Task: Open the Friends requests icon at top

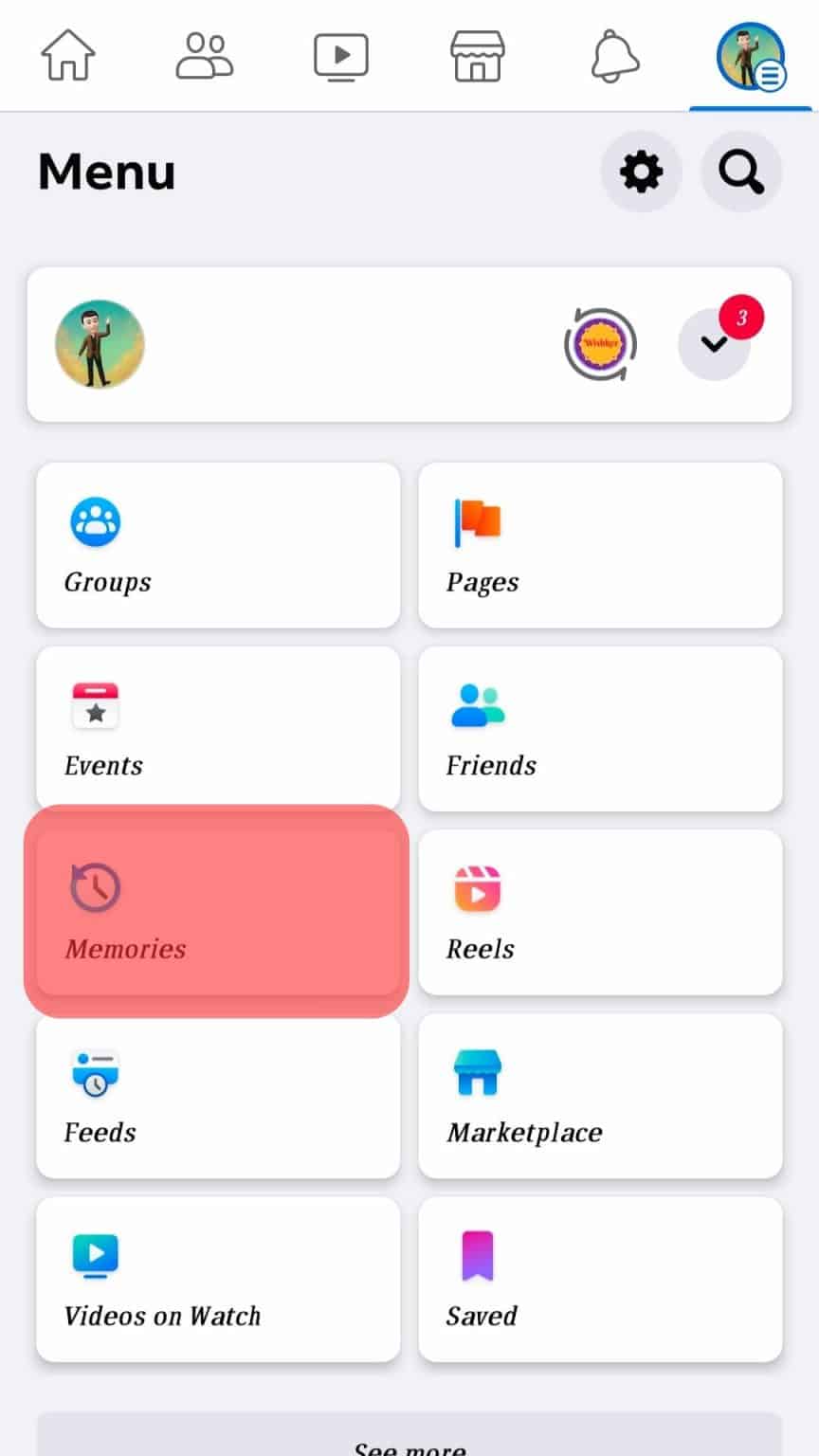Action: point(204,55)
